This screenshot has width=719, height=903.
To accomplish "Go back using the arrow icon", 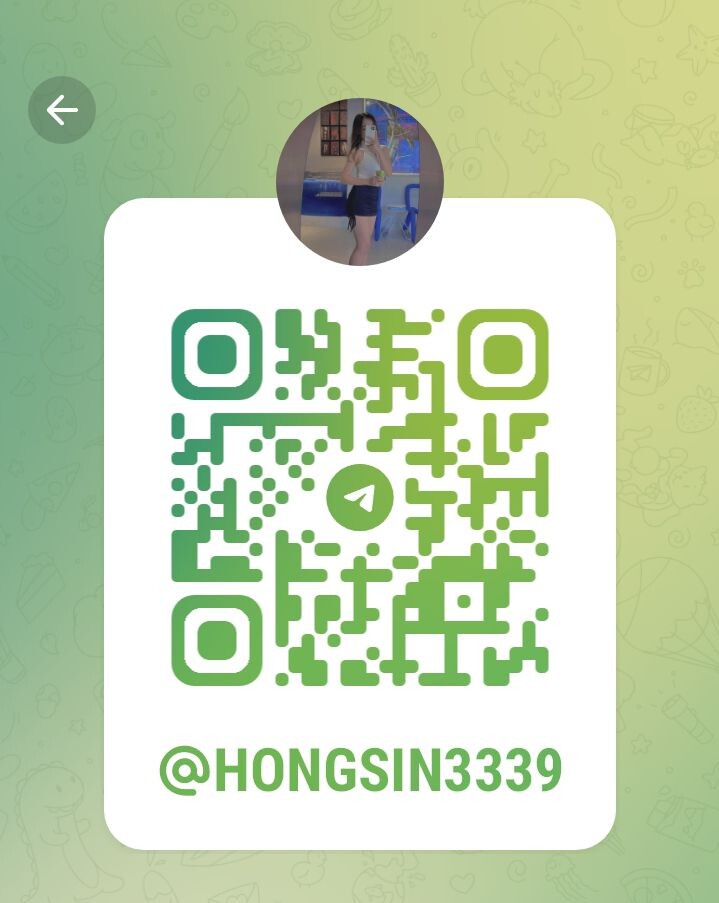I will click(62, 110).
